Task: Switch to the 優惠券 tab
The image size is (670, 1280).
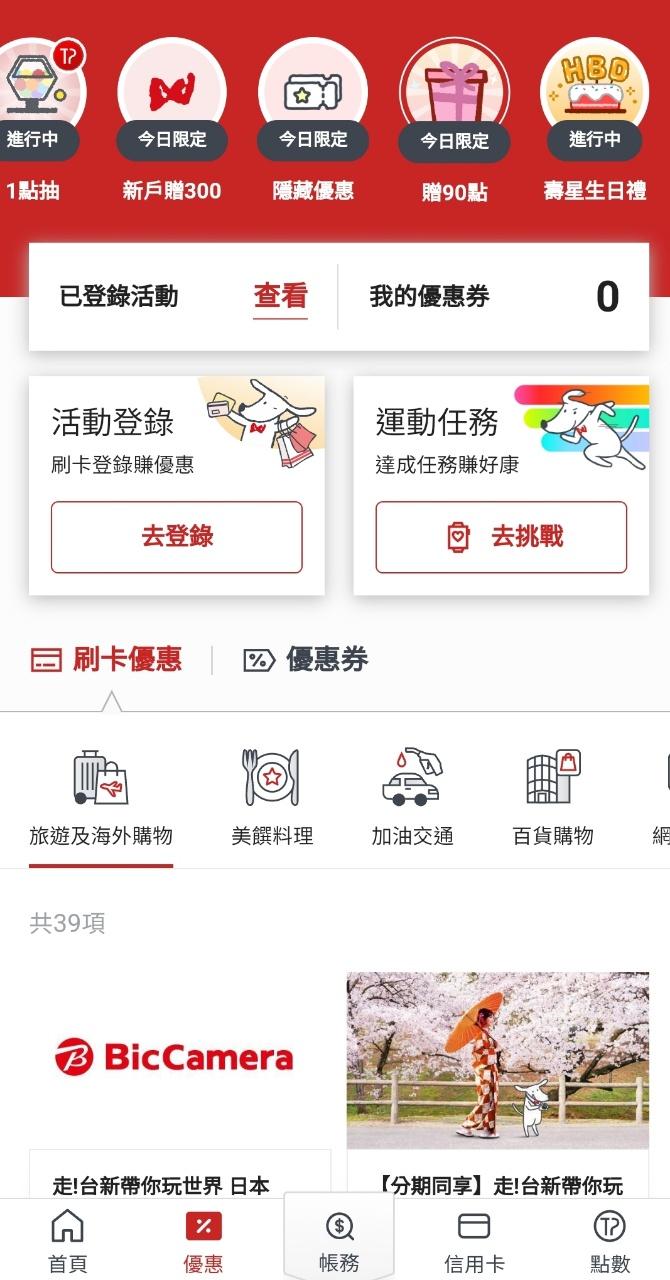Action: tap(306, 660)
